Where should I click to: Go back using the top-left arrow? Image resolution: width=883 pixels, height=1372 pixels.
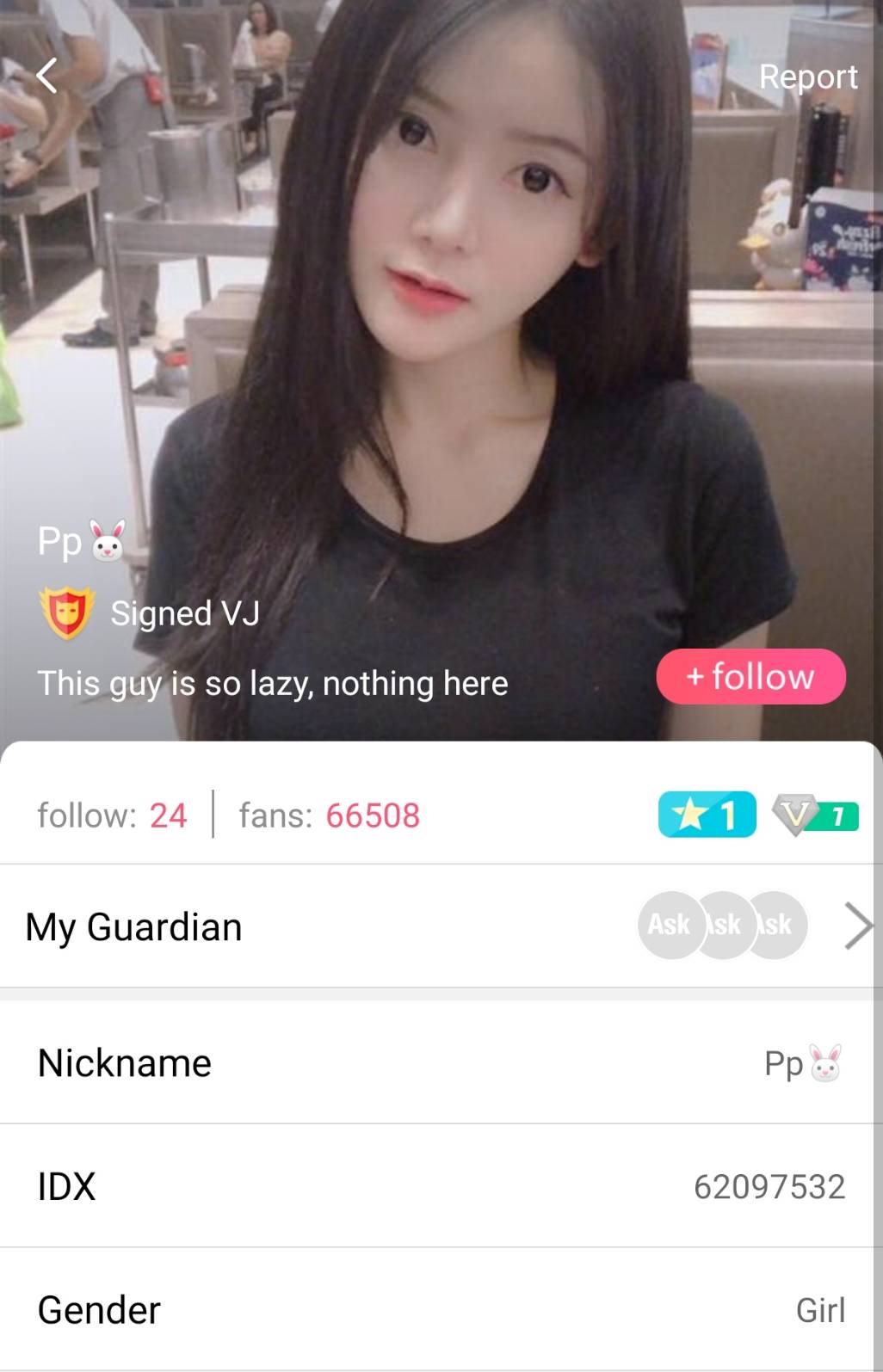coord(47,76)
